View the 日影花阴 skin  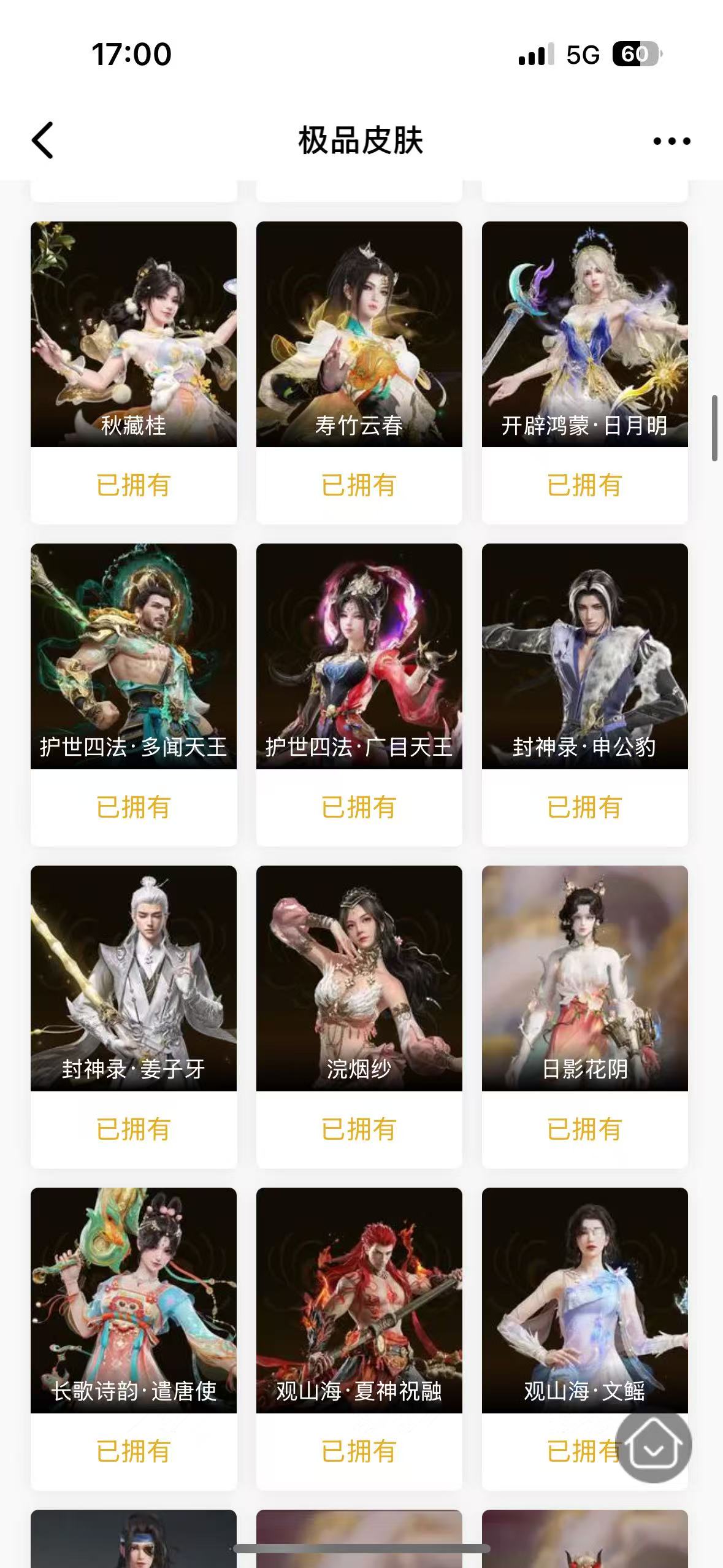[x=584, y=978]
